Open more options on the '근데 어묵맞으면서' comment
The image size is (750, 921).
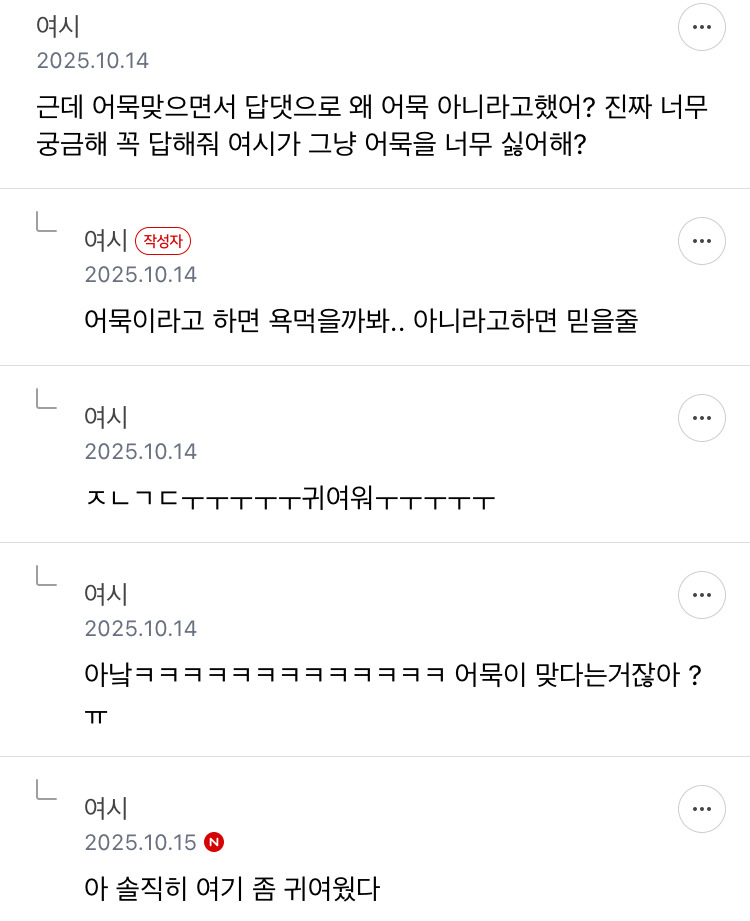tap(702, 28)
